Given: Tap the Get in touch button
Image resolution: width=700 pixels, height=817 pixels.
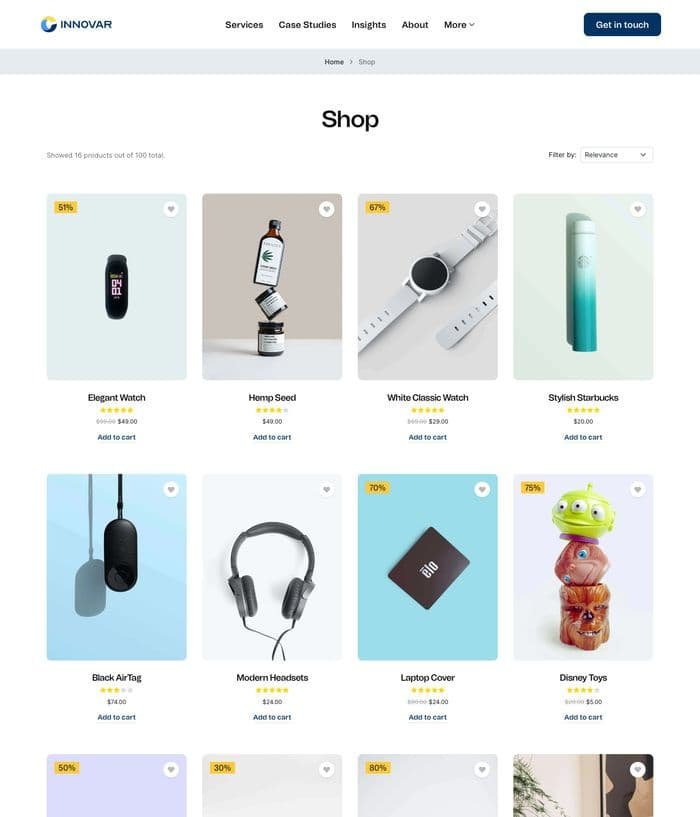Looking at the screenshot, I should 622,25.
